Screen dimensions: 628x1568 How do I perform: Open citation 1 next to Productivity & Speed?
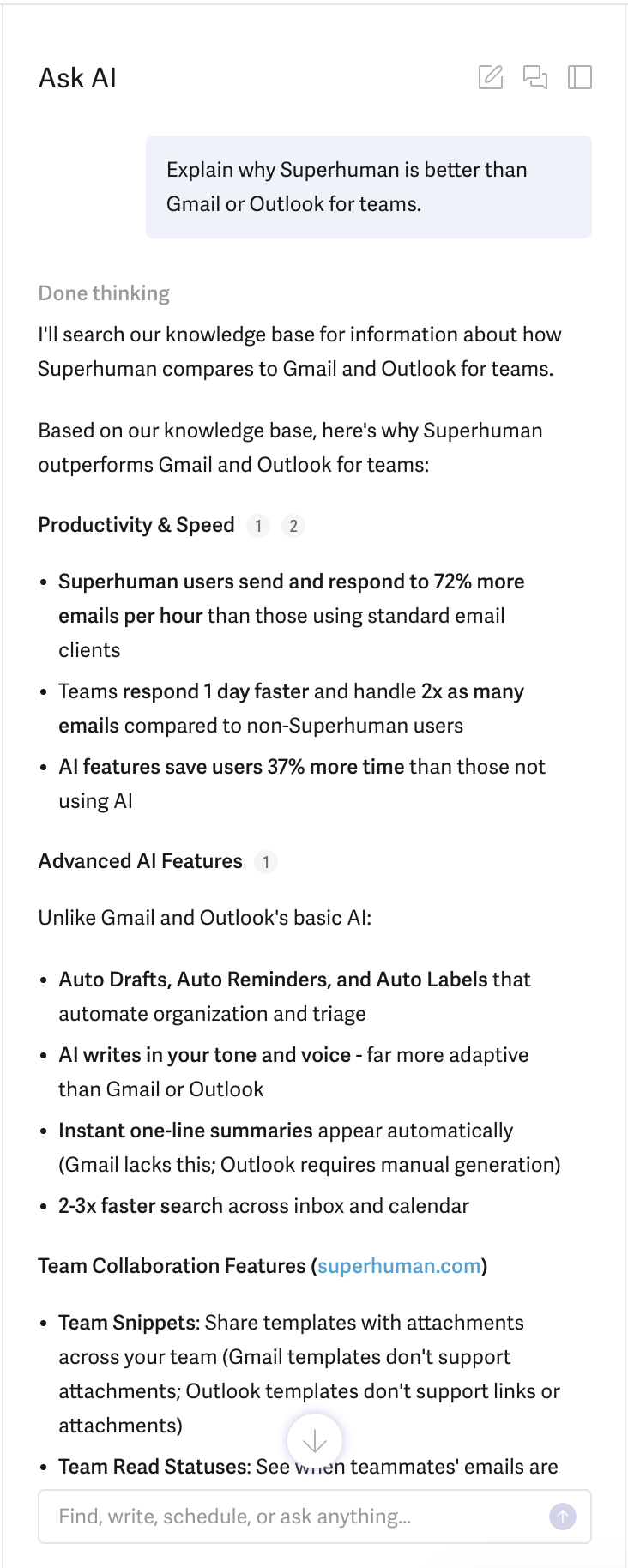(258, 526)
